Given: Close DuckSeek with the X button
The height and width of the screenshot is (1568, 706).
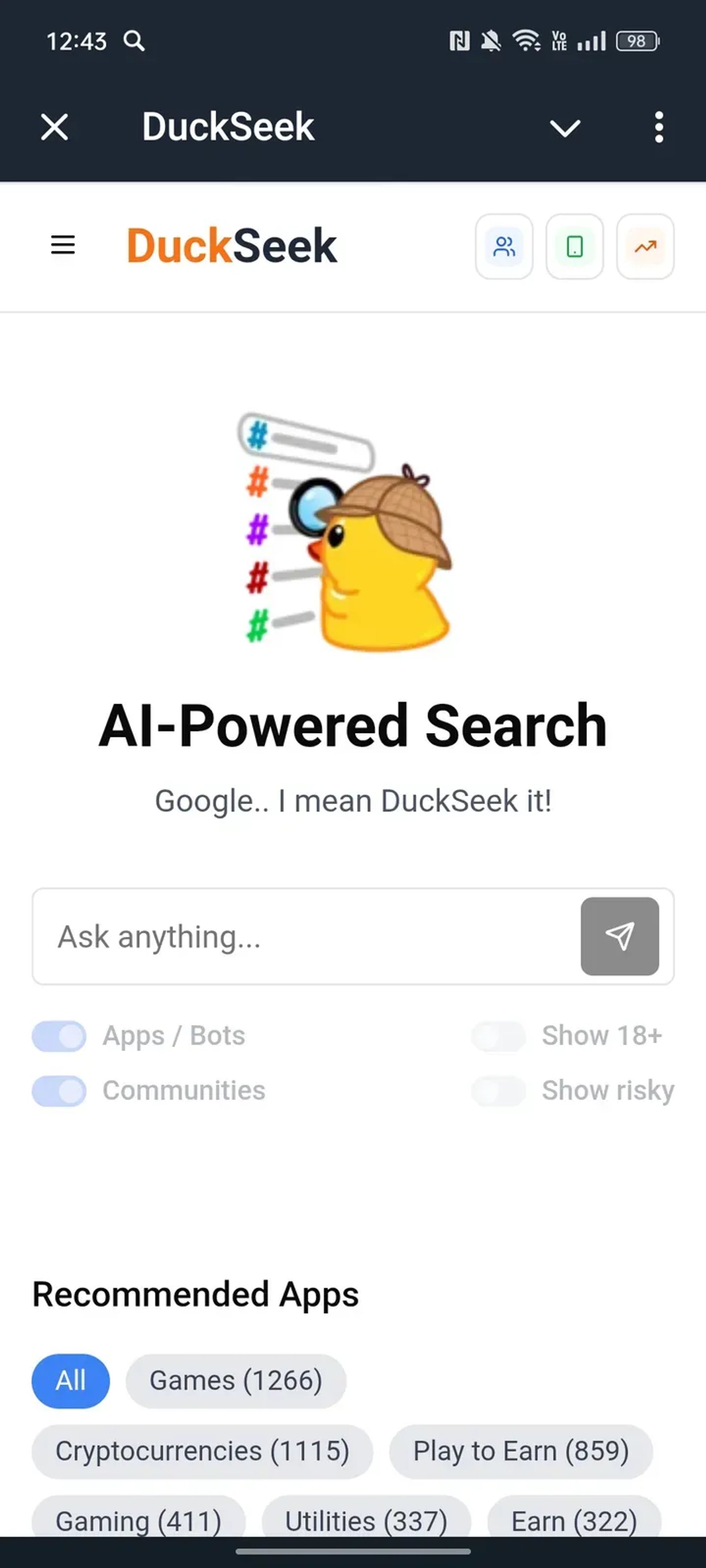Looking at the screenshot, I should click(x=53, y=127).
